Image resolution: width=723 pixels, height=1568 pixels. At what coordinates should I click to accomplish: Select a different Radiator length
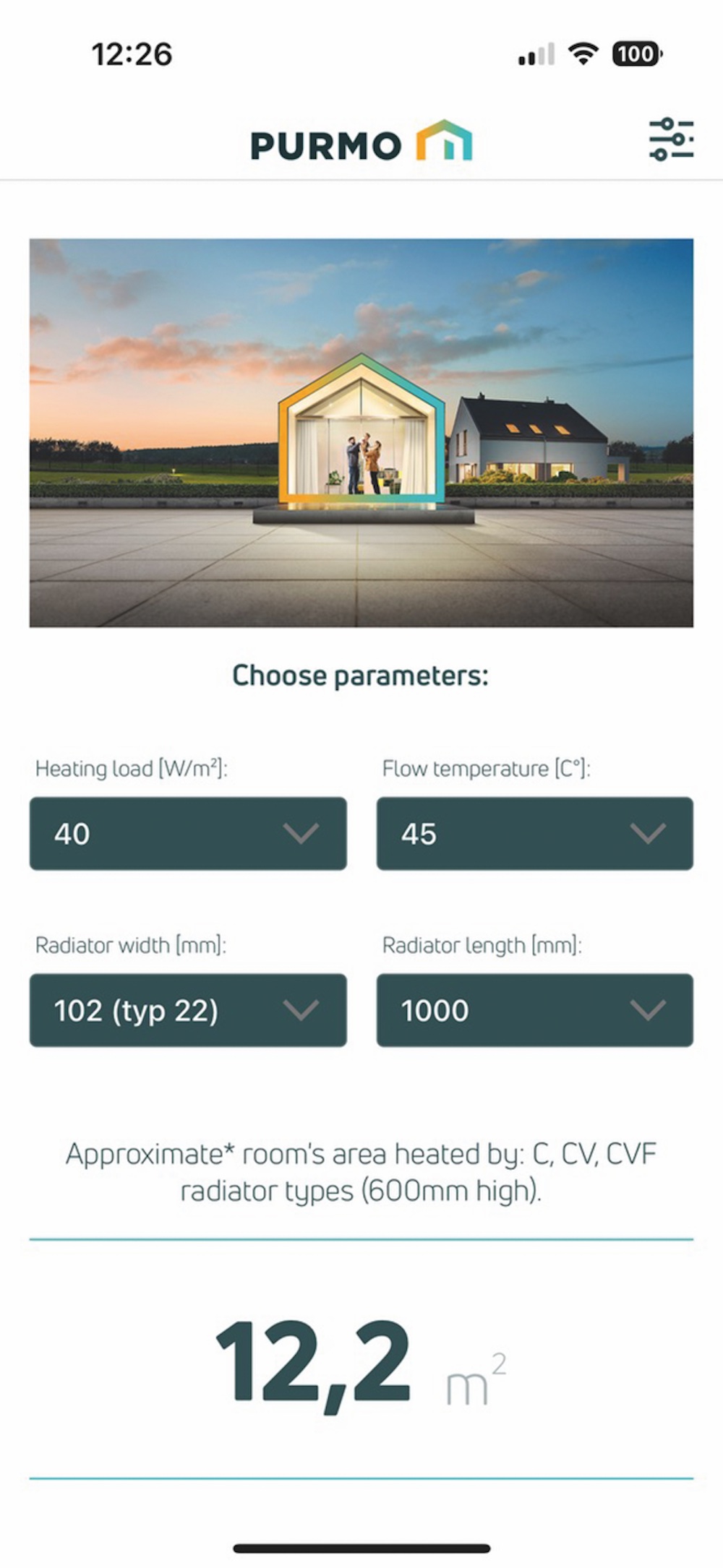(x=534, y=1010)
